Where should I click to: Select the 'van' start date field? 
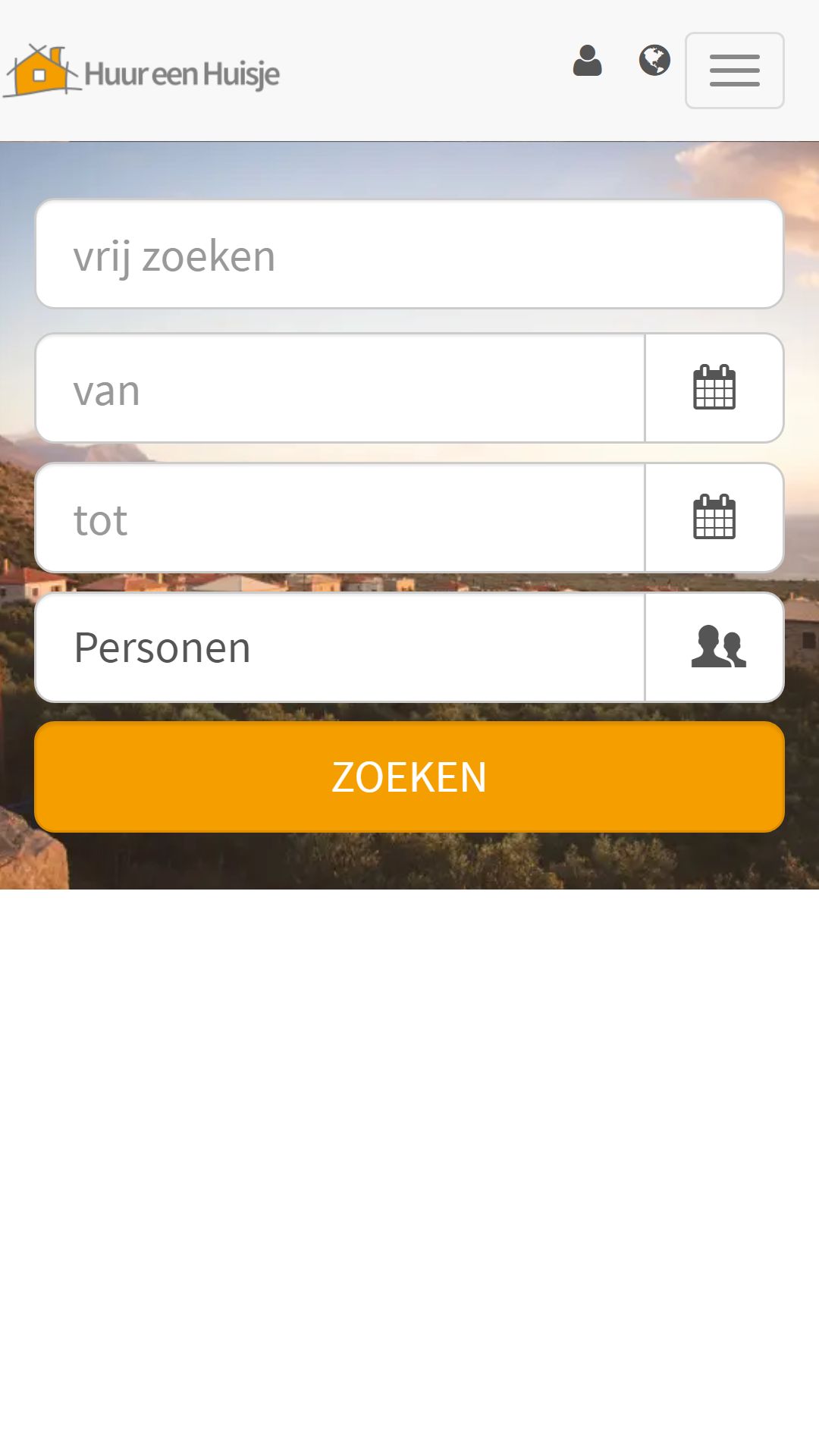click(340, 388)
